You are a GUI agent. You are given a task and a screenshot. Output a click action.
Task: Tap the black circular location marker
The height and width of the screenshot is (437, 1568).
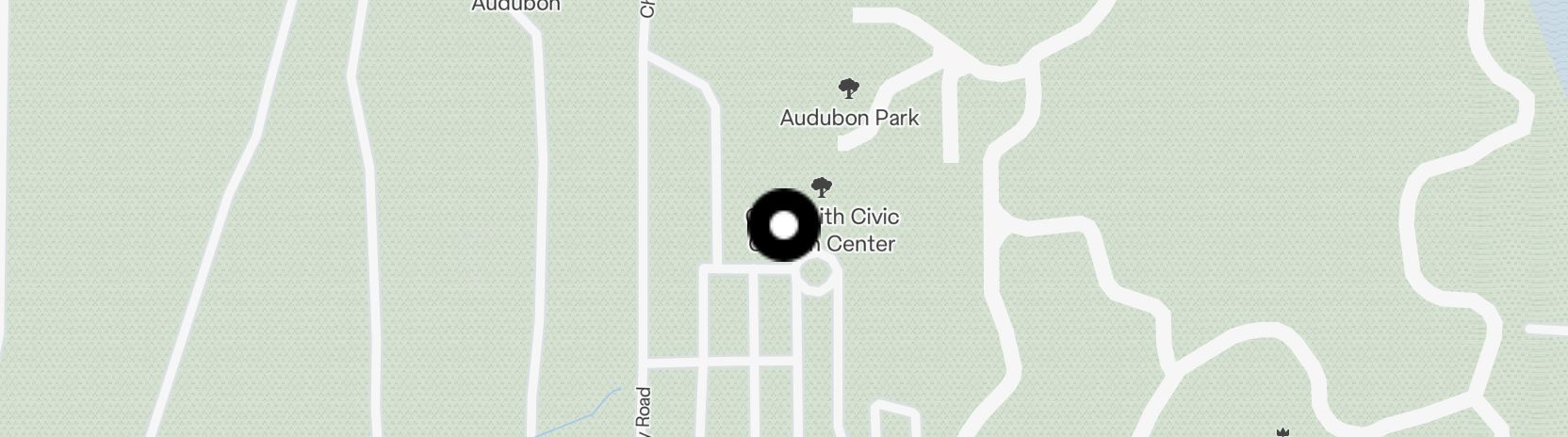[x=783, y=225]
